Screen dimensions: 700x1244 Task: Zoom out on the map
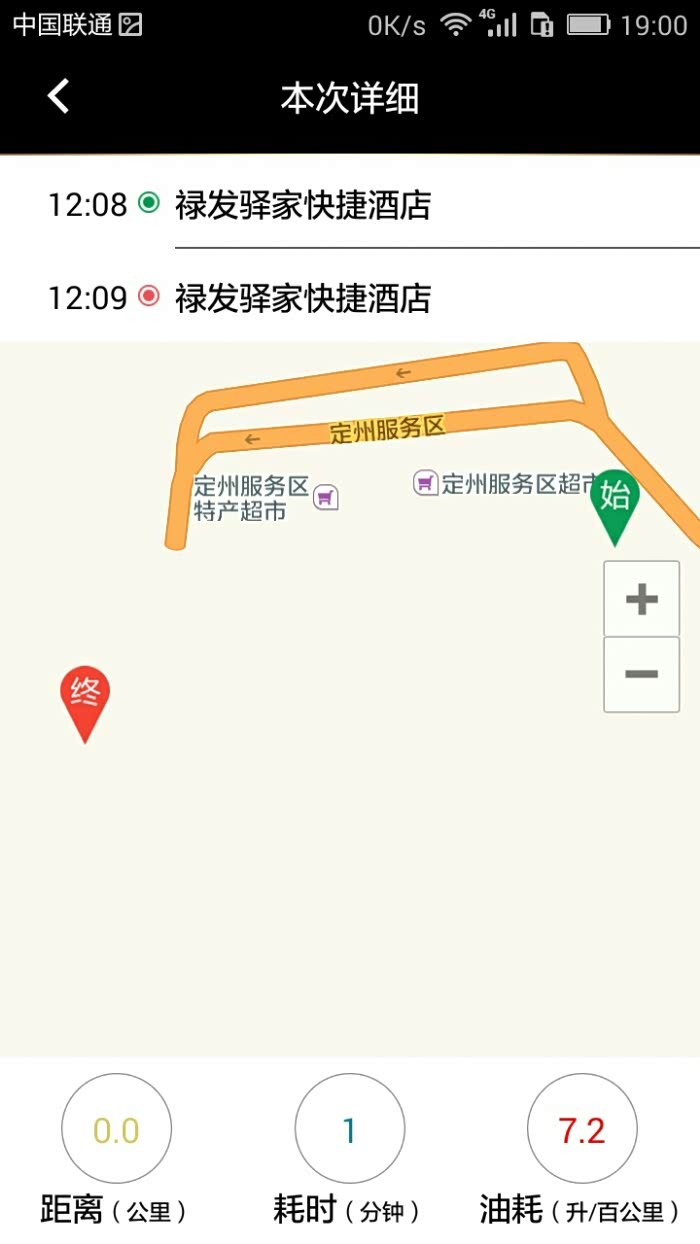pyautogui.click(x=641, y=674)
